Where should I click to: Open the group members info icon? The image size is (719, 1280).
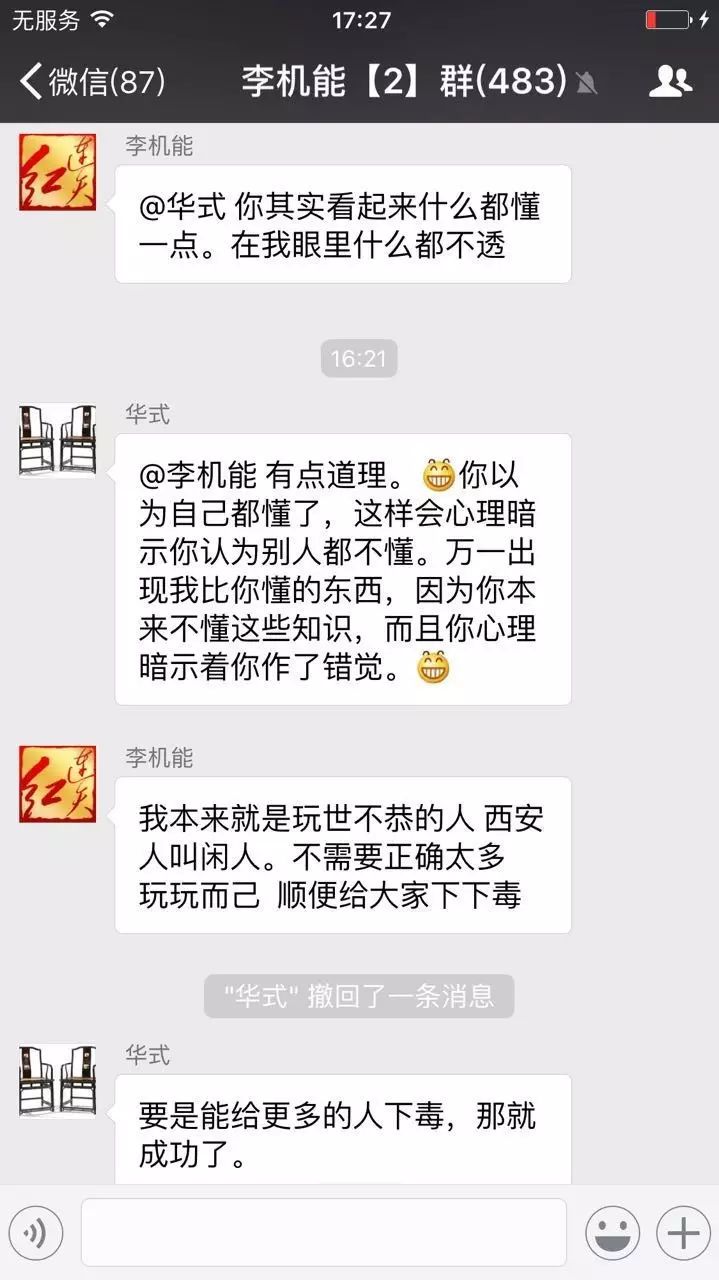click(x=670, y=81)
